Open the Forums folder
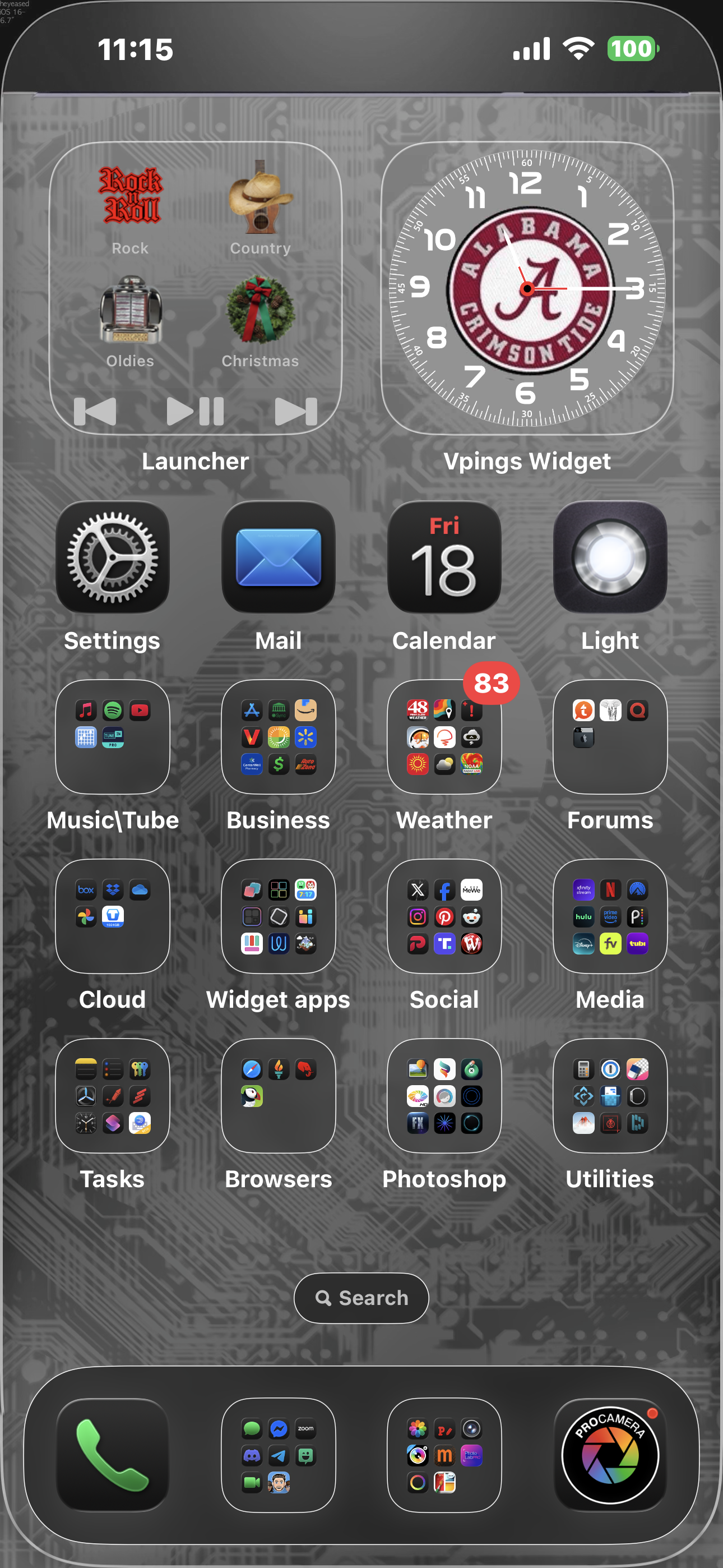 609,736
